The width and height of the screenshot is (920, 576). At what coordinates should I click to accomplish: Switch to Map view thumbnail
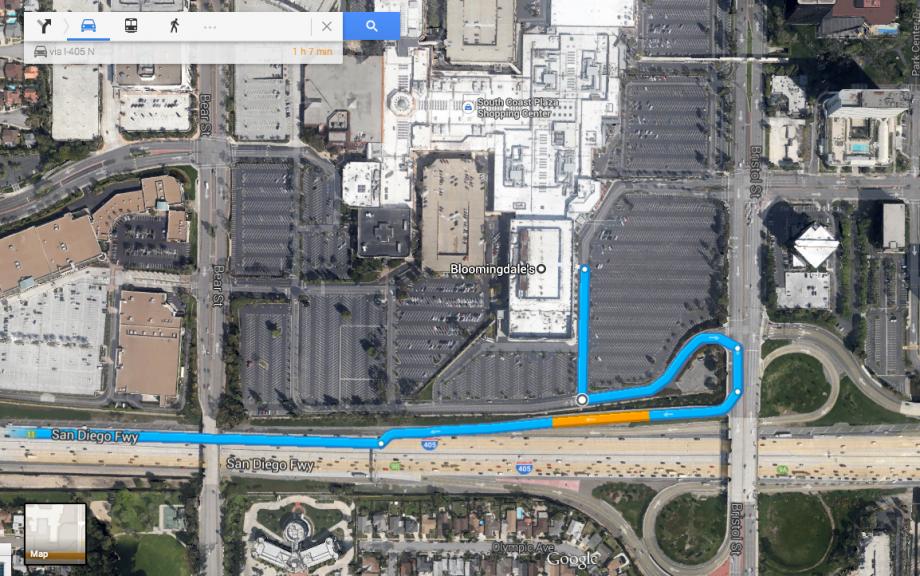[54, 533]
